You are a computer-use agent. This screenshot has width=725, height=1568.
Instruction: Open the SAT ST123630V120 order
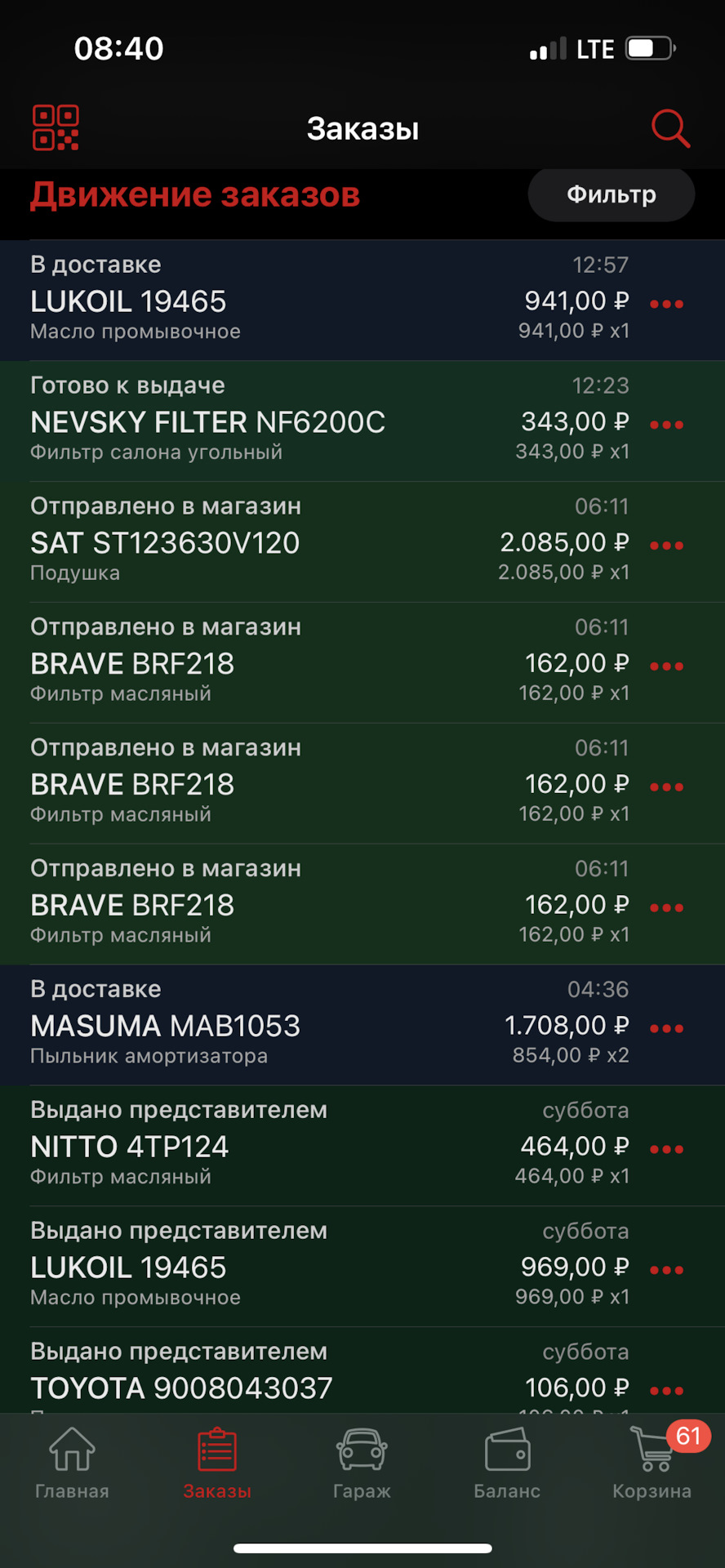(x=245, y=543)
